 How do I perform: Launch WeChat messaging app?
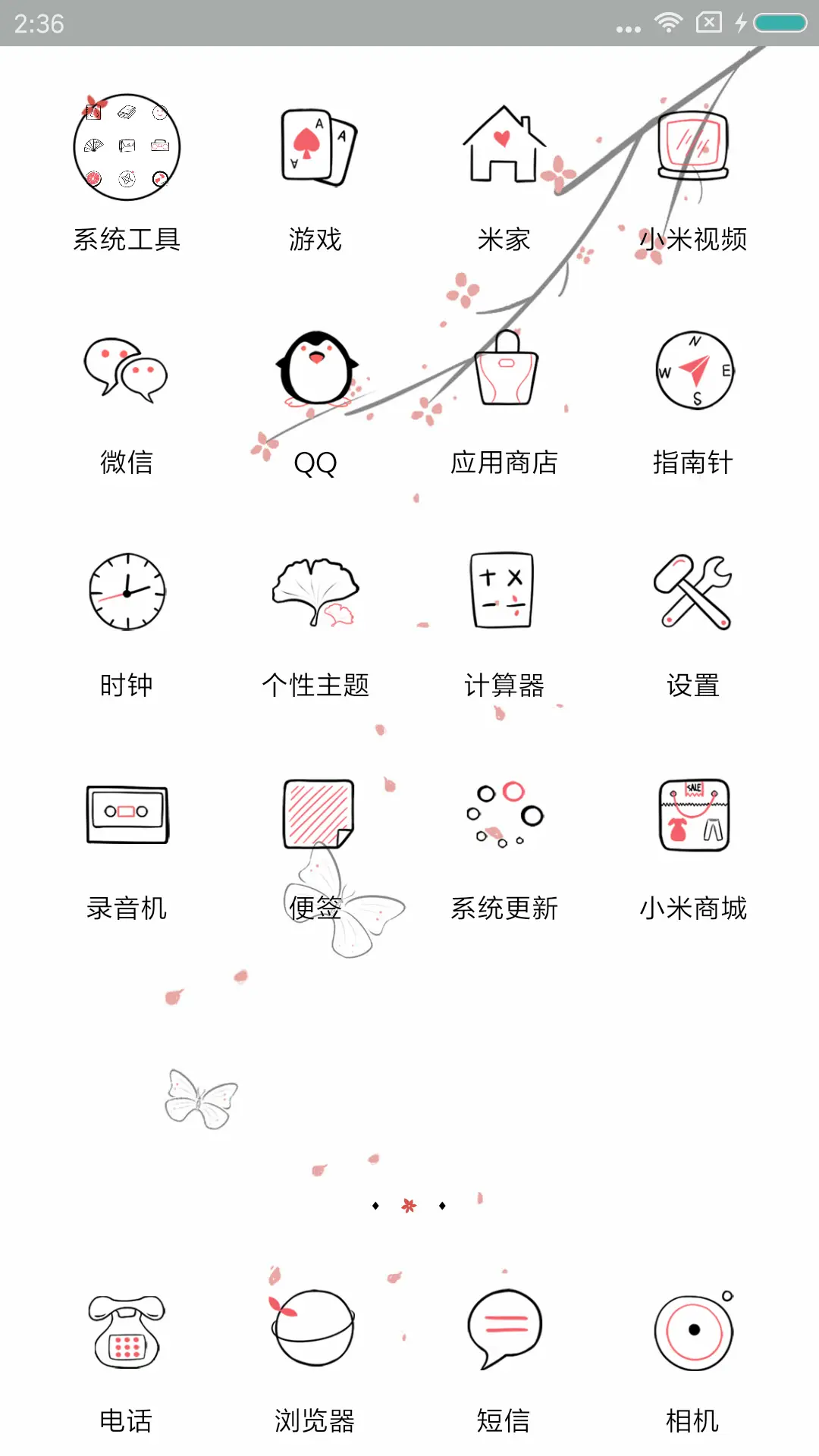click(x=127, y=372)
